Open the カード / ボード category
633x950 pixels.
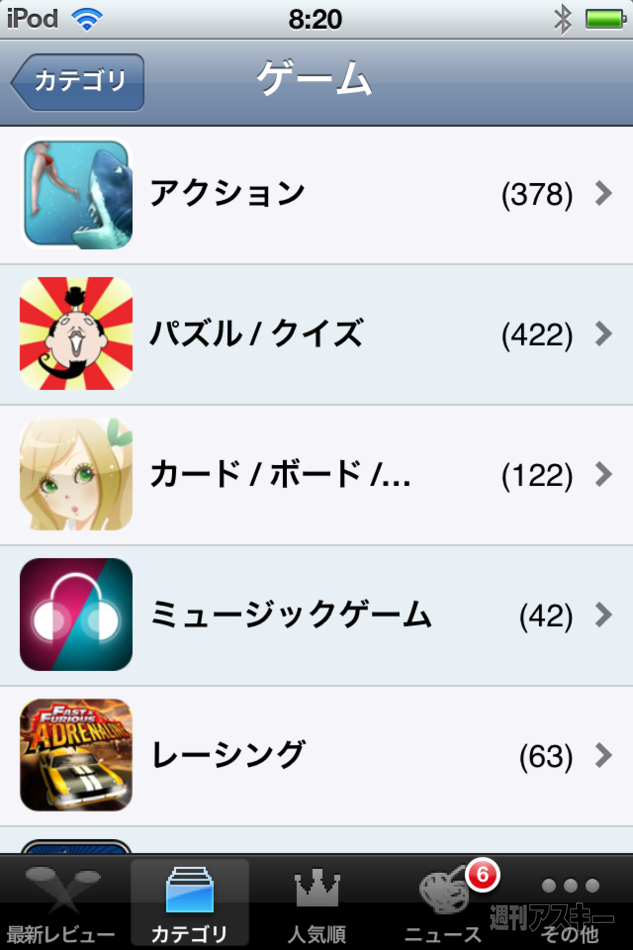[x=316, y=474]
